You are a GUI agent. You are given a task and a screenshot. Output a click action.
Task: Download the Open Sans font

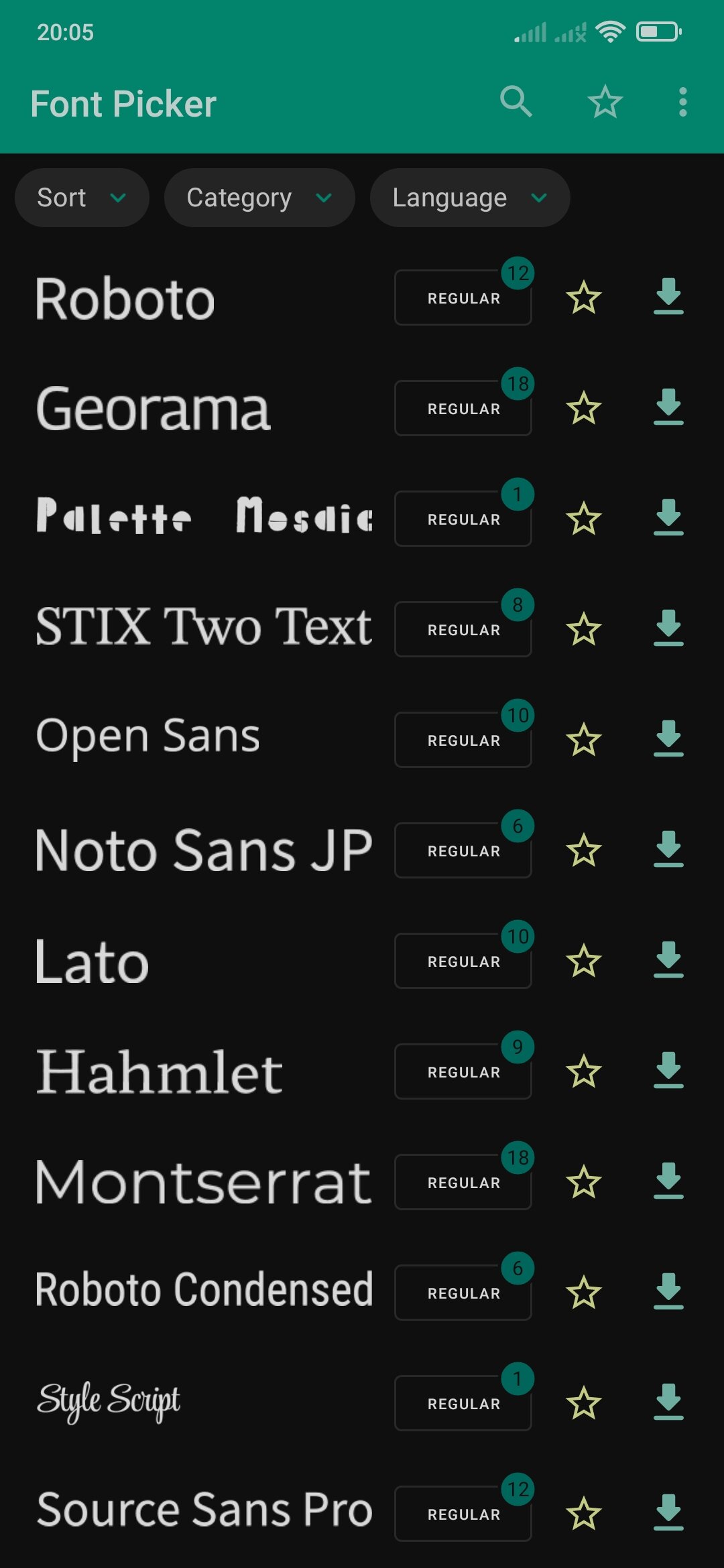668,739
